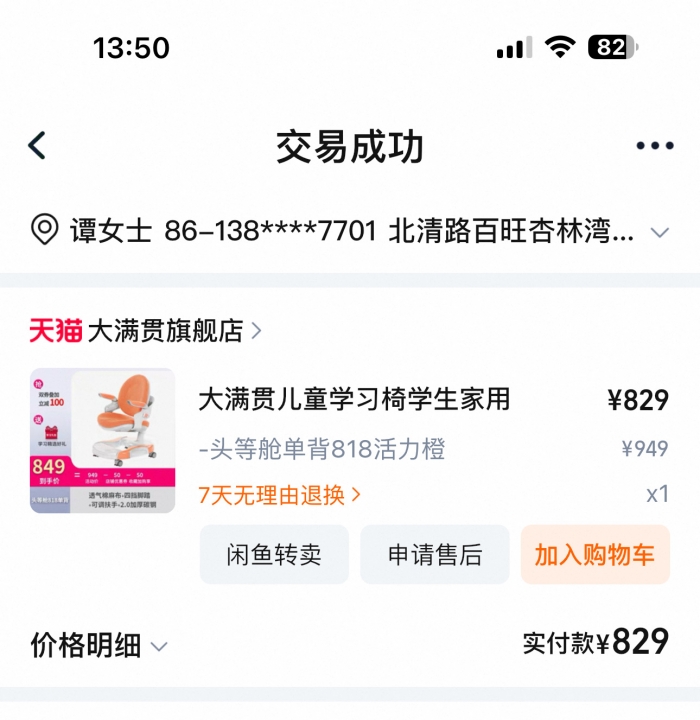This screenshot has height=720, width=700.
Task: Expand the delivery address for 谭女士
Action: [x=659, y=233]
